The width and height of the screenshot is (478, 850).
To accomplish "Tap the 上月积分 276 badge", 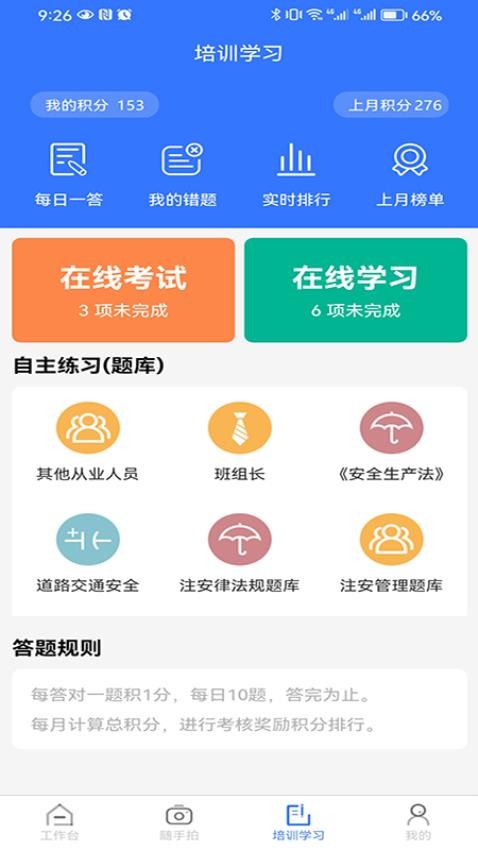I will (391, 105).
